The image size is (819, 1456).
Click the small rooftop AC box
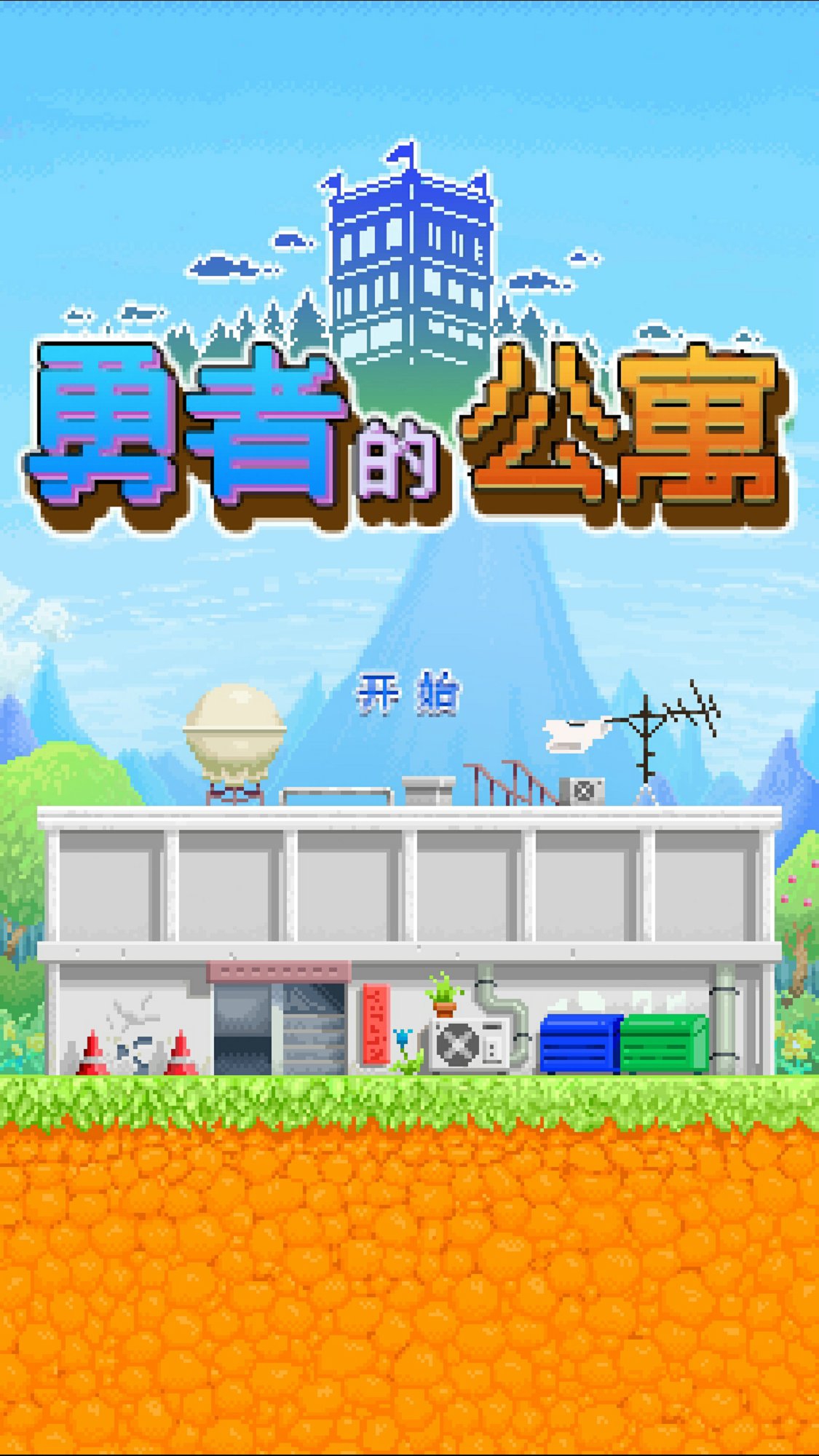pyautogui.click(x=582, y=790)
